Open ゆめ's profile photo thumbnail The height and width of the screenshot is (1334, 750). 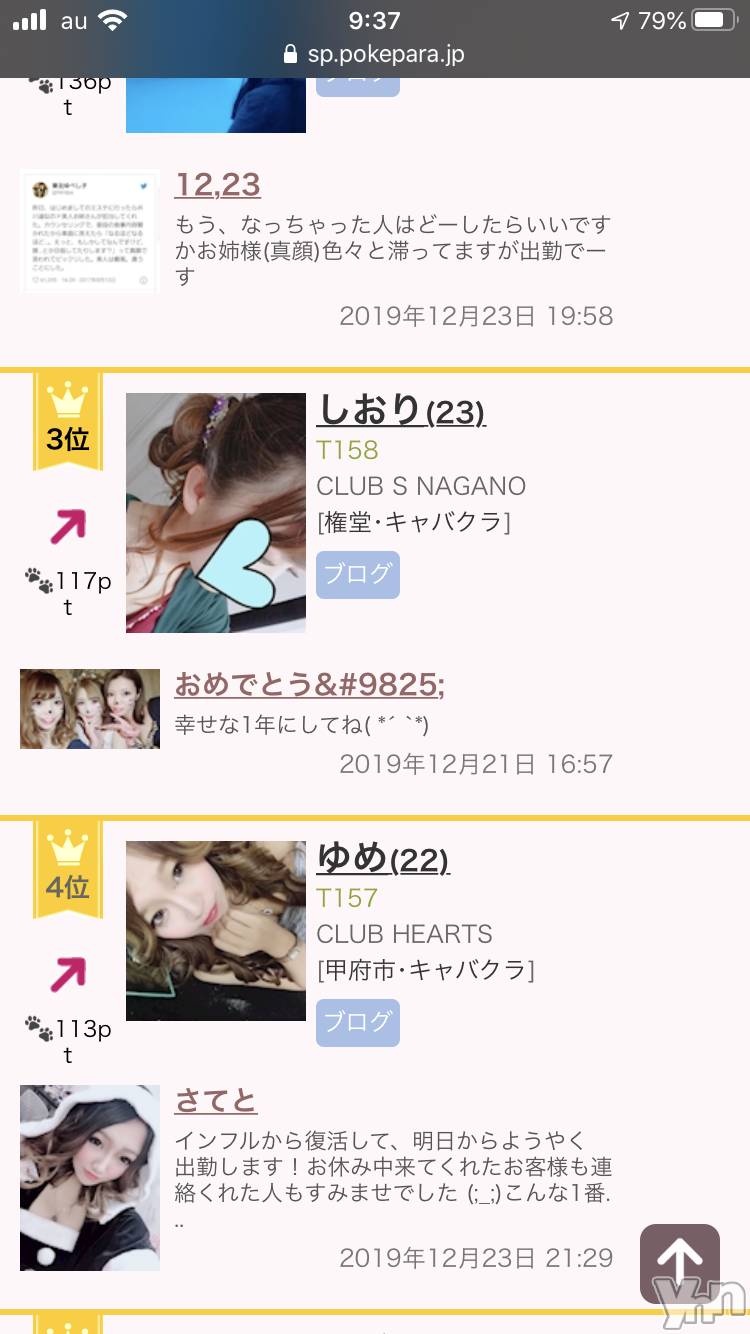(215, 930)
